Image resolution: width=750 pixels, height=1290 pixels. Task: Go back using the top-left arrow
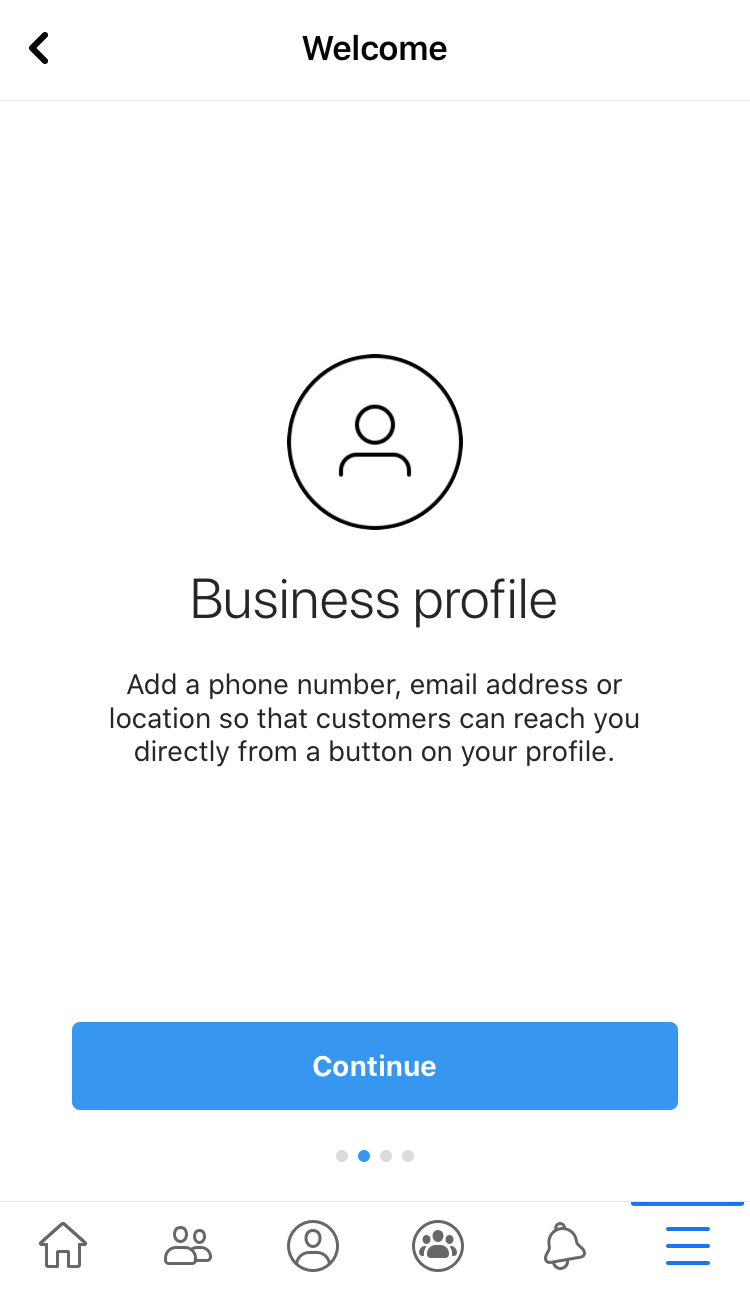(39, 48)
